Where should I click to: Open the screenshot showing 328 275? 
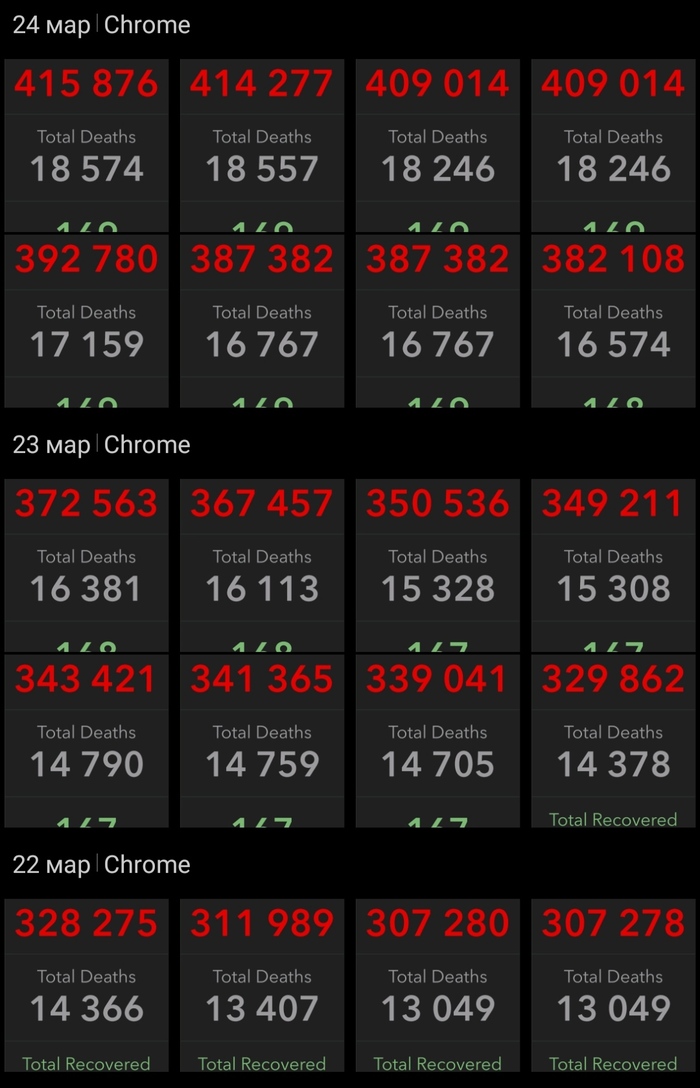pos(87,985)
